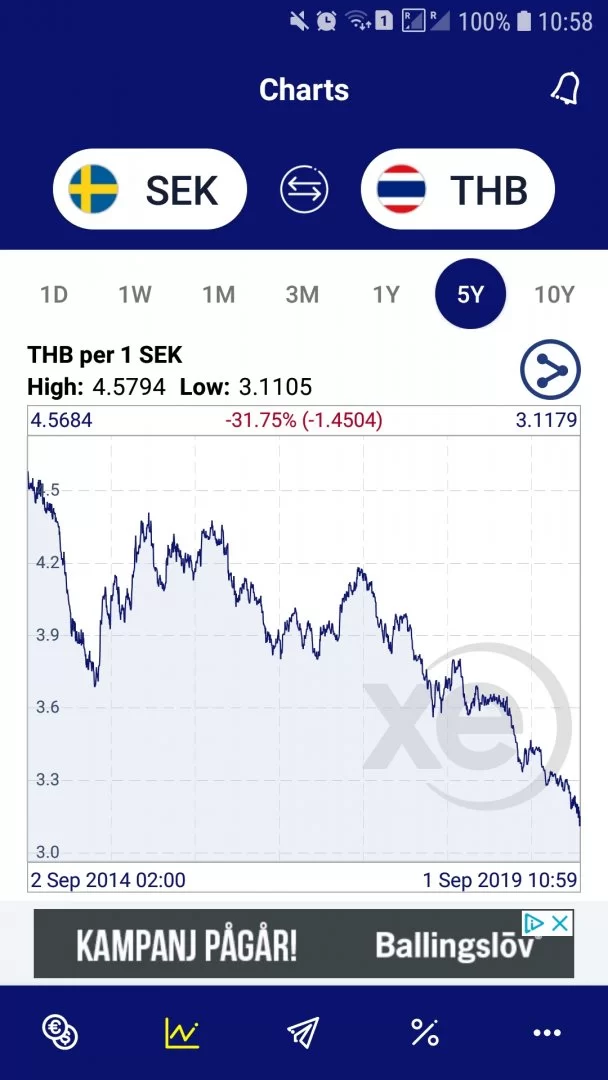Open the send money tab

pyautogui.click(x=303, y=1032)
